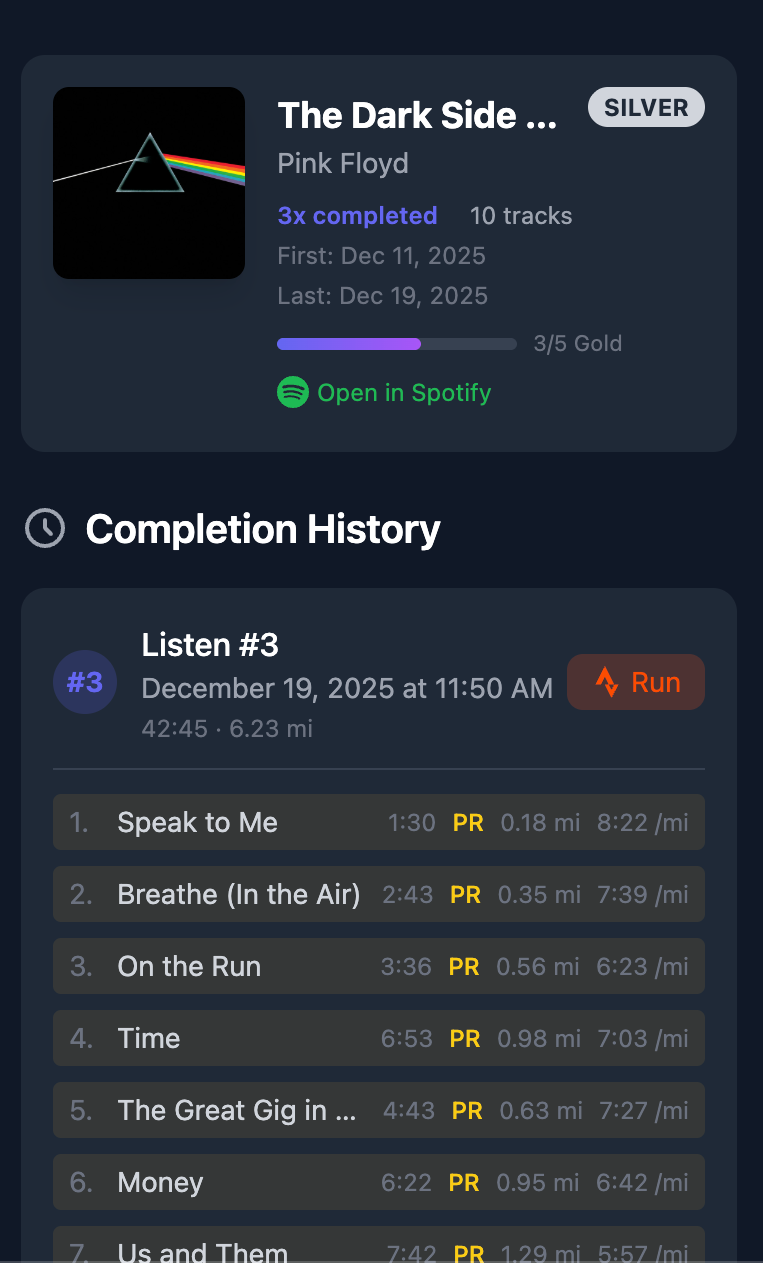763x1263 pixels.
Task: Click the Dark Side of the Moon album art
Action: 148,182
